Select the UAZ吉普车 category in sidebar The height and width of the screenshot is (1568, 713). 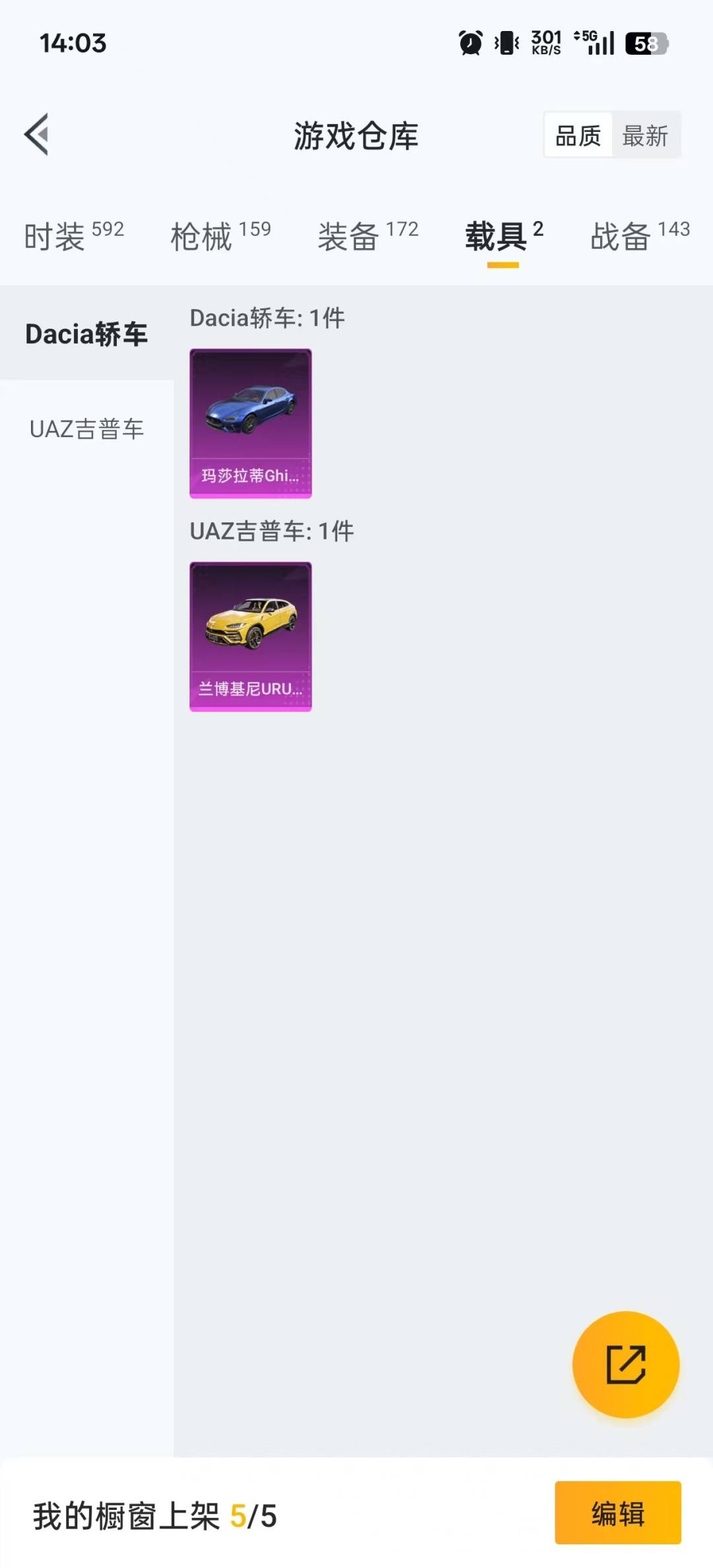point(86,429)
